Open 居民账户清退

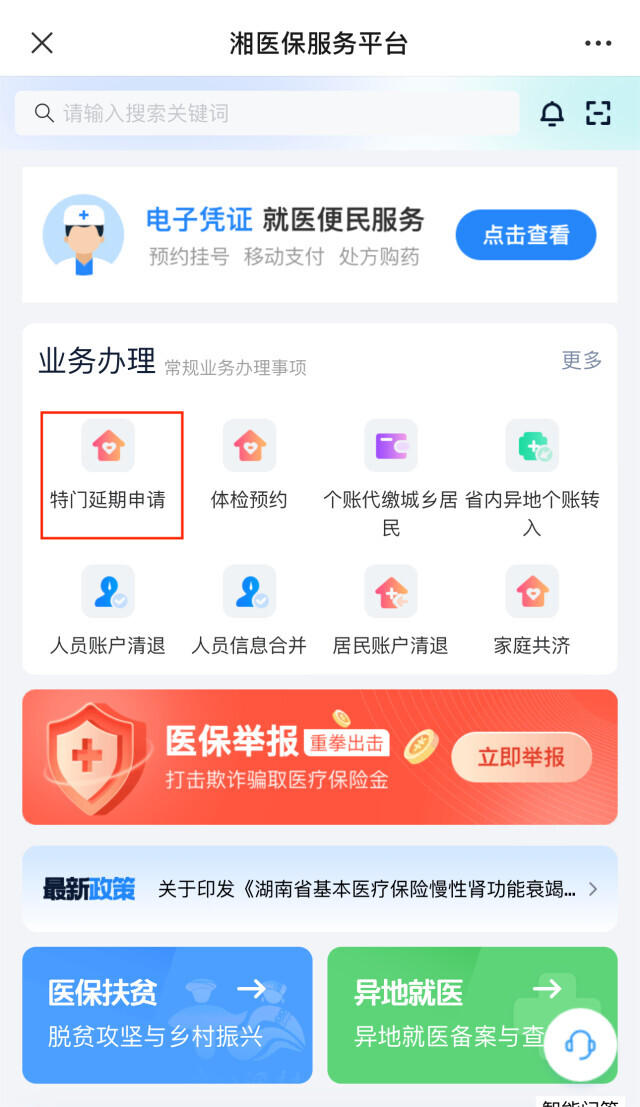tap(390, 612)
